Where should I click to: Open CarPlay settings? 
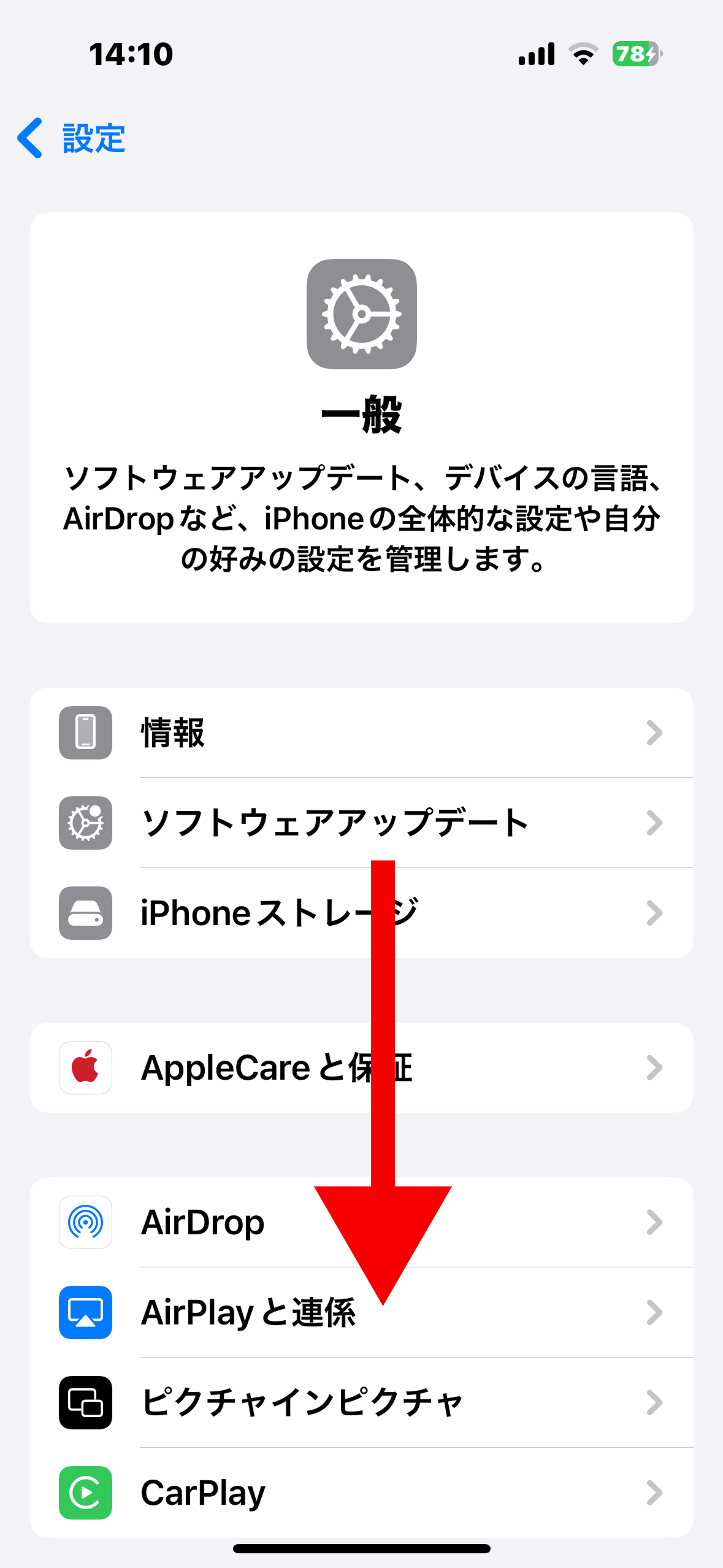(361, 1493)
